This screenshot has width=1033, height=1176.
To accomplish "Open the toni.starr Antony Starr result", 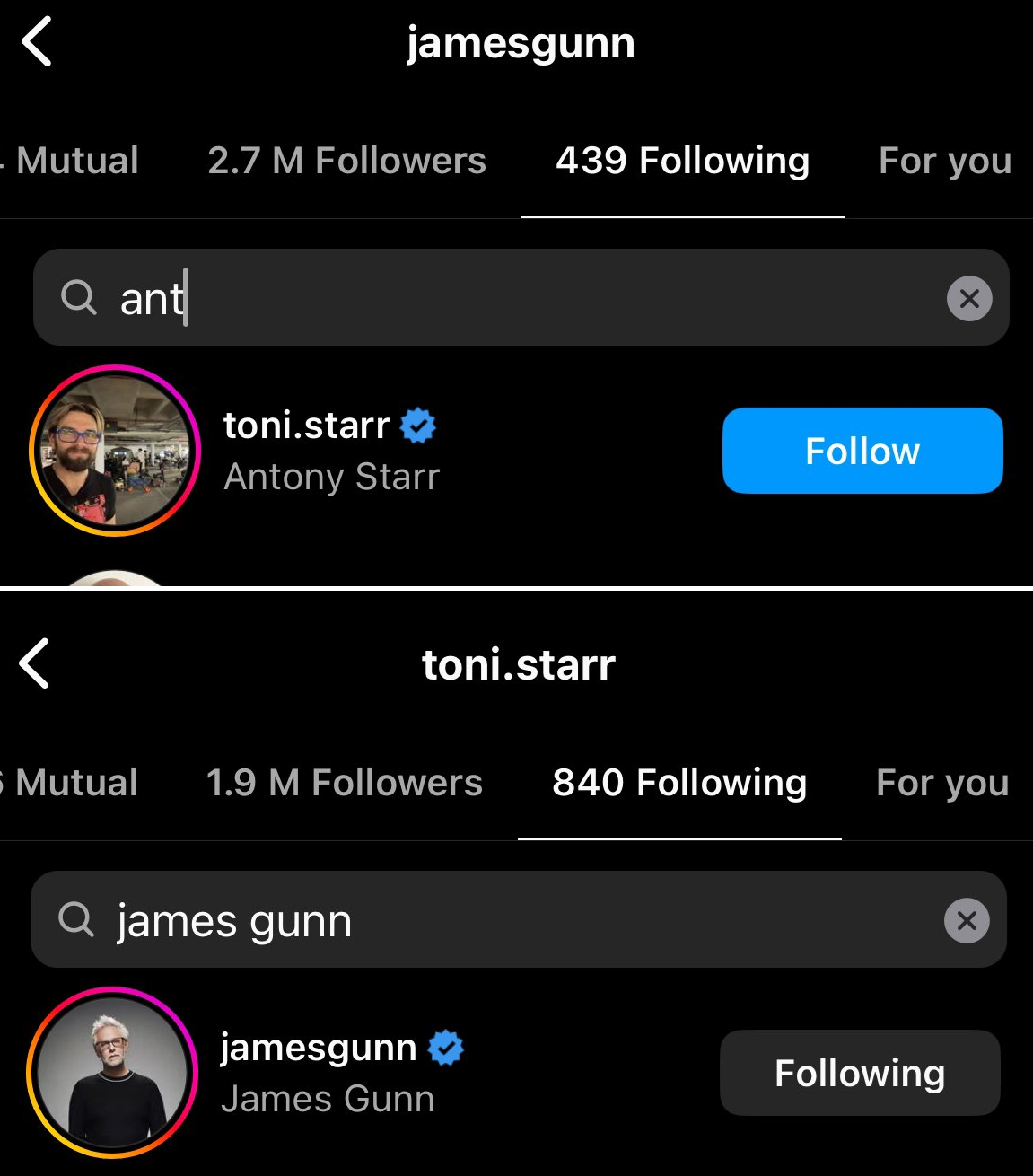I will (x=330, y=450).
